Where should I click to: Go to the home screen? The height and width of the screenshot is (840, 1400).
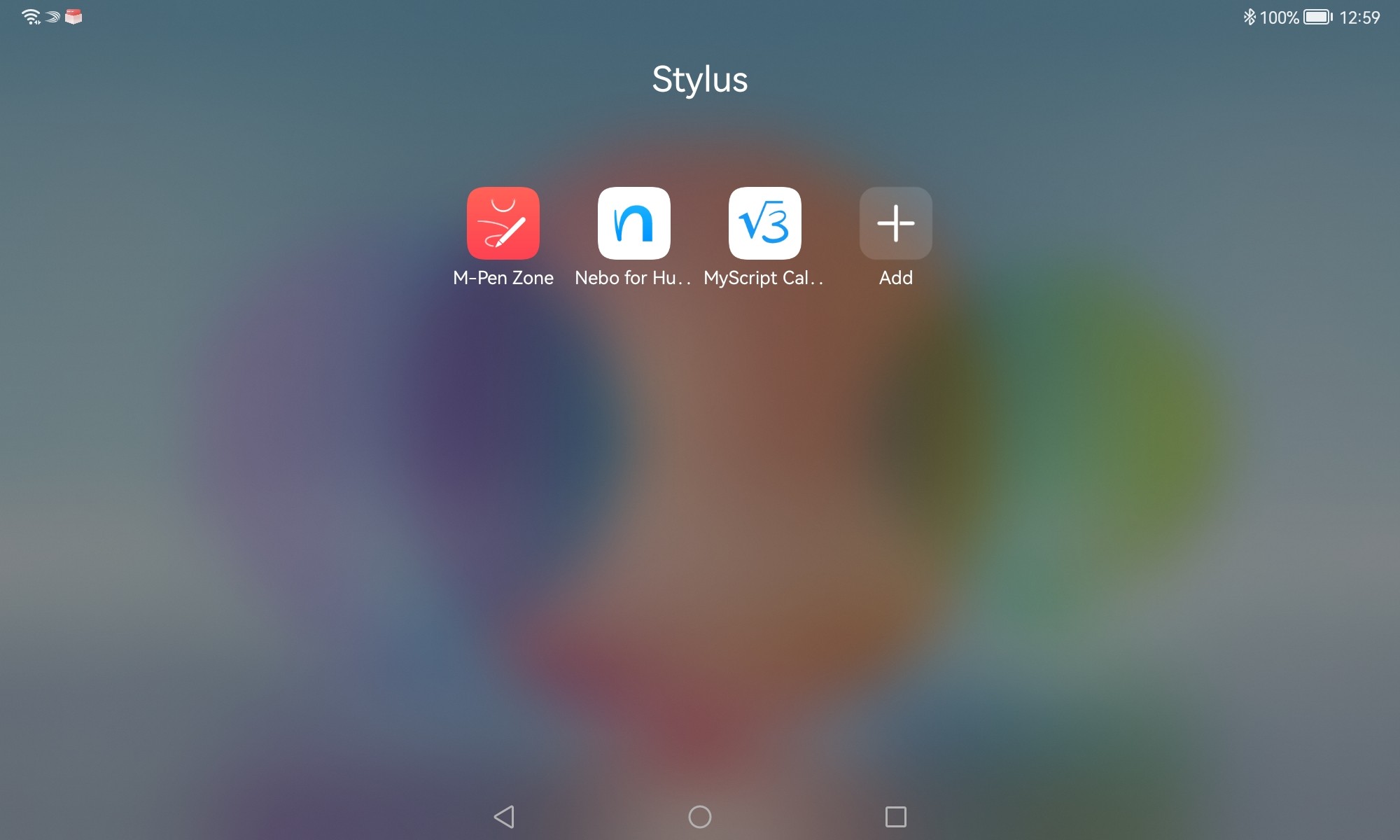pos(699,816)
